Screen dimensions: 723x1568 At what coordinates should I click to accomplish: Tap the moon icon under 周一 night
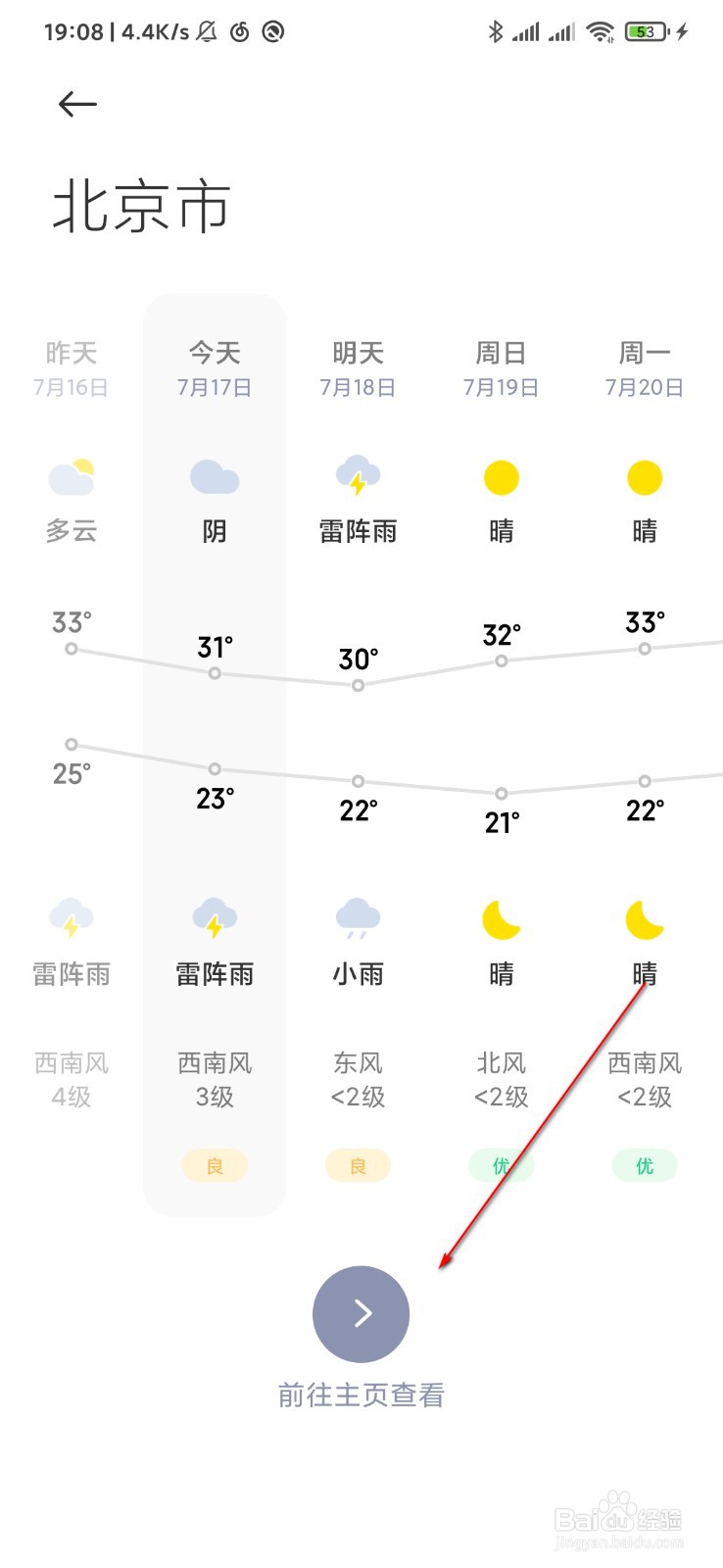pos(644,918)
